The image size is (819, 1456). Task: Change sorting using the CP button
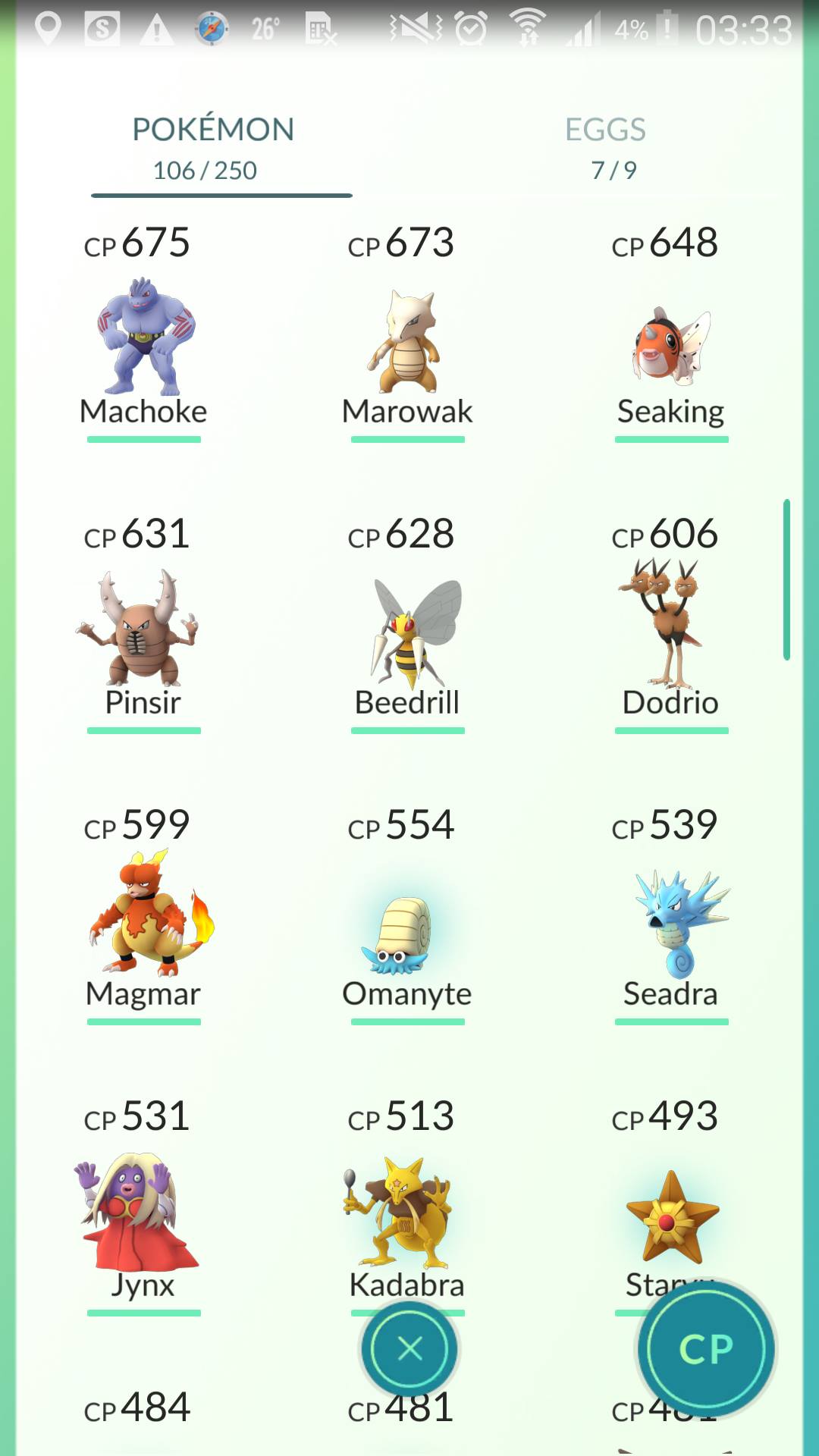(x=706, y=1349)
